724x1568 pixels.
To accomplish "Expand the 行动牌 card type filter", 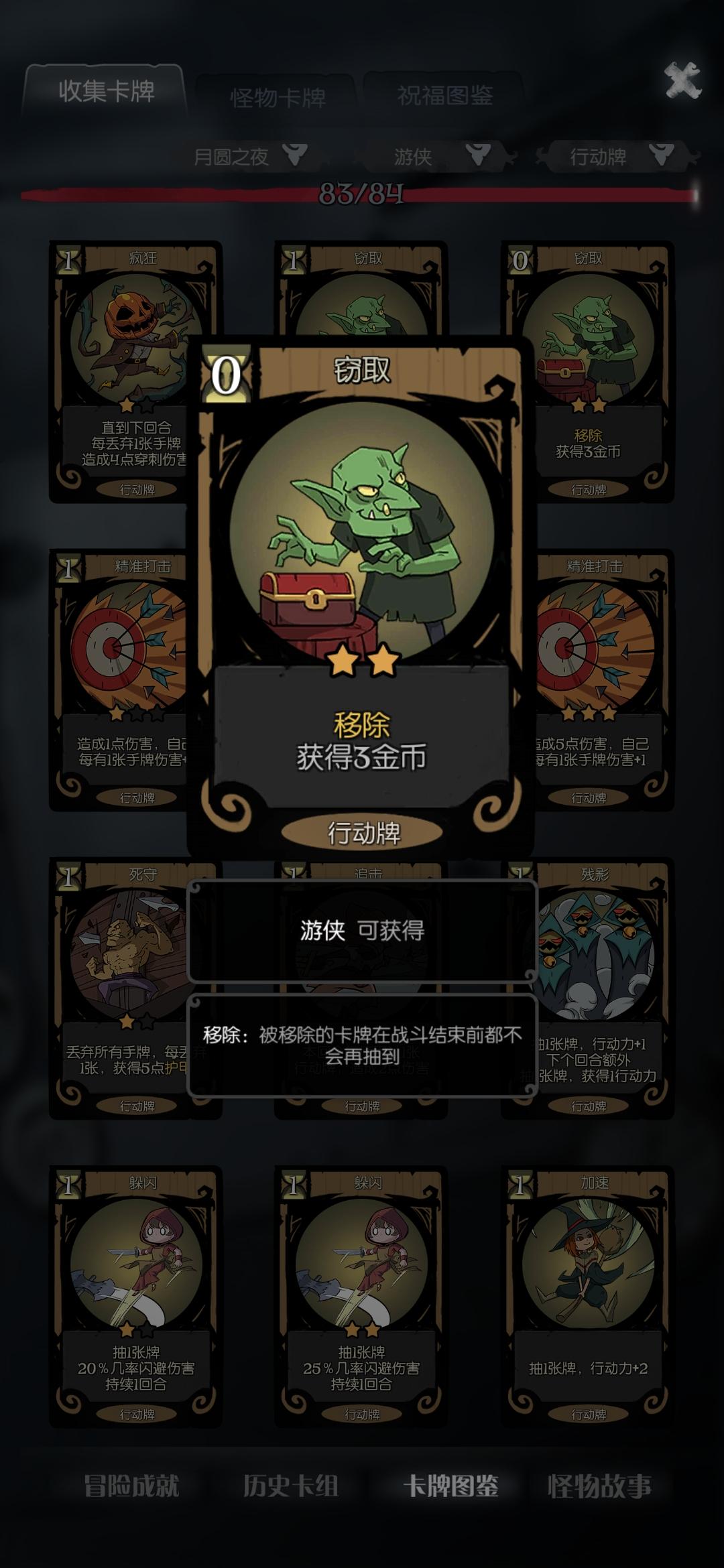I will [x=618, y=156].
